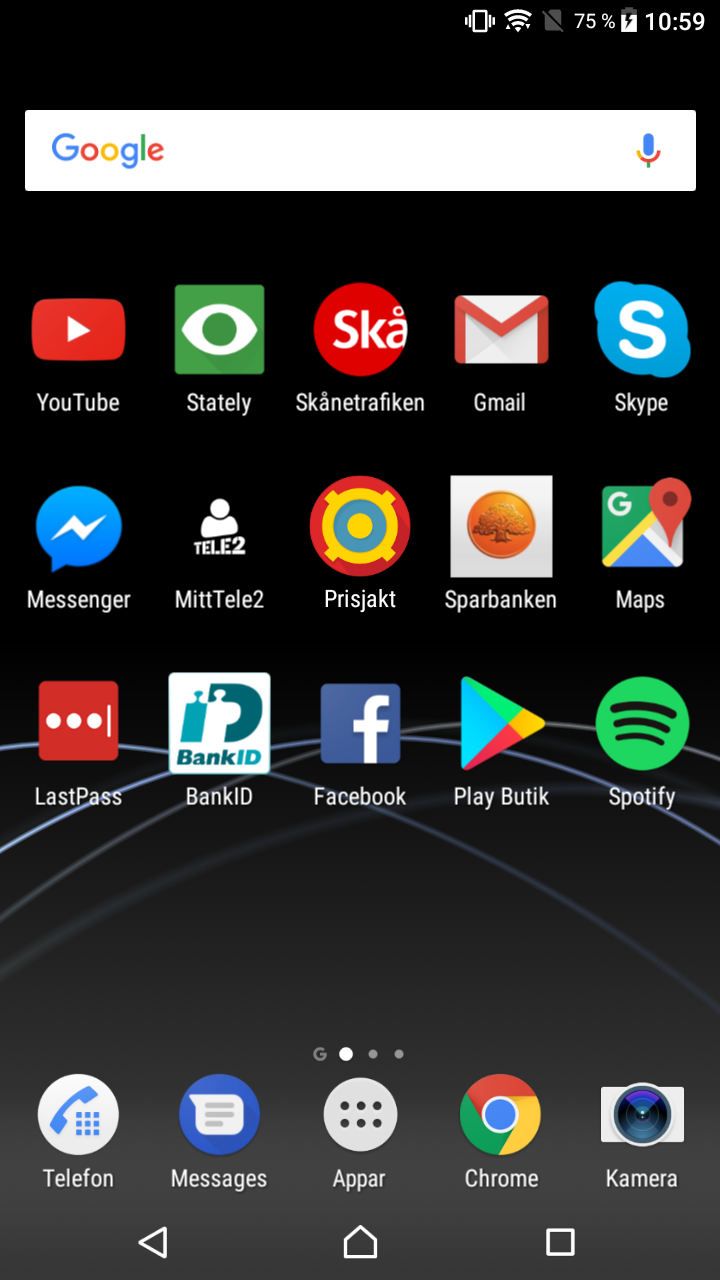Launch LastPass
Image resolution: width=720 pixels, height=1280 pixels.
click(x=78, y=722)
